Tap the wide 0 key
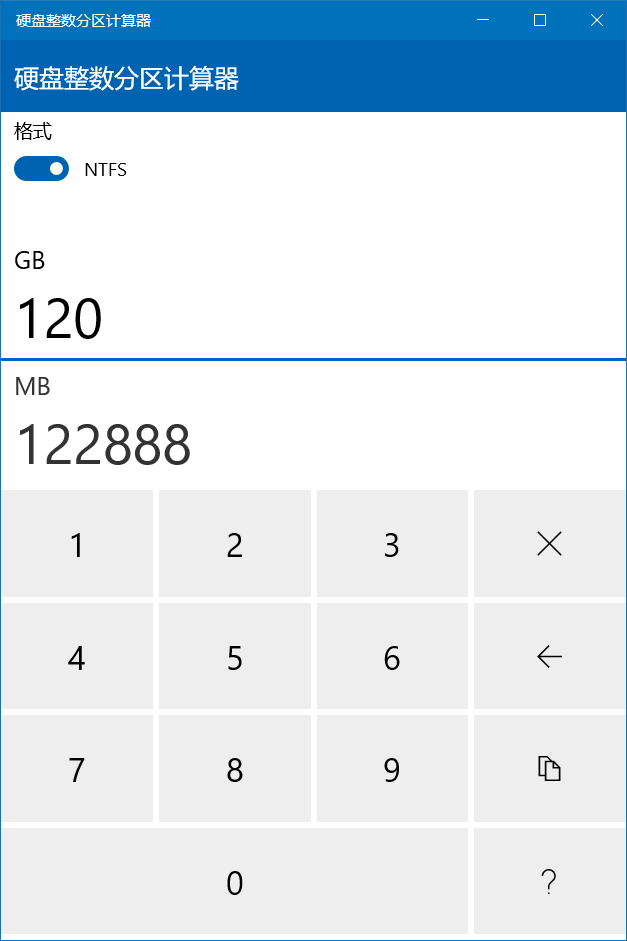The height and width of the screenshot is (941, 627). point(235,882)
